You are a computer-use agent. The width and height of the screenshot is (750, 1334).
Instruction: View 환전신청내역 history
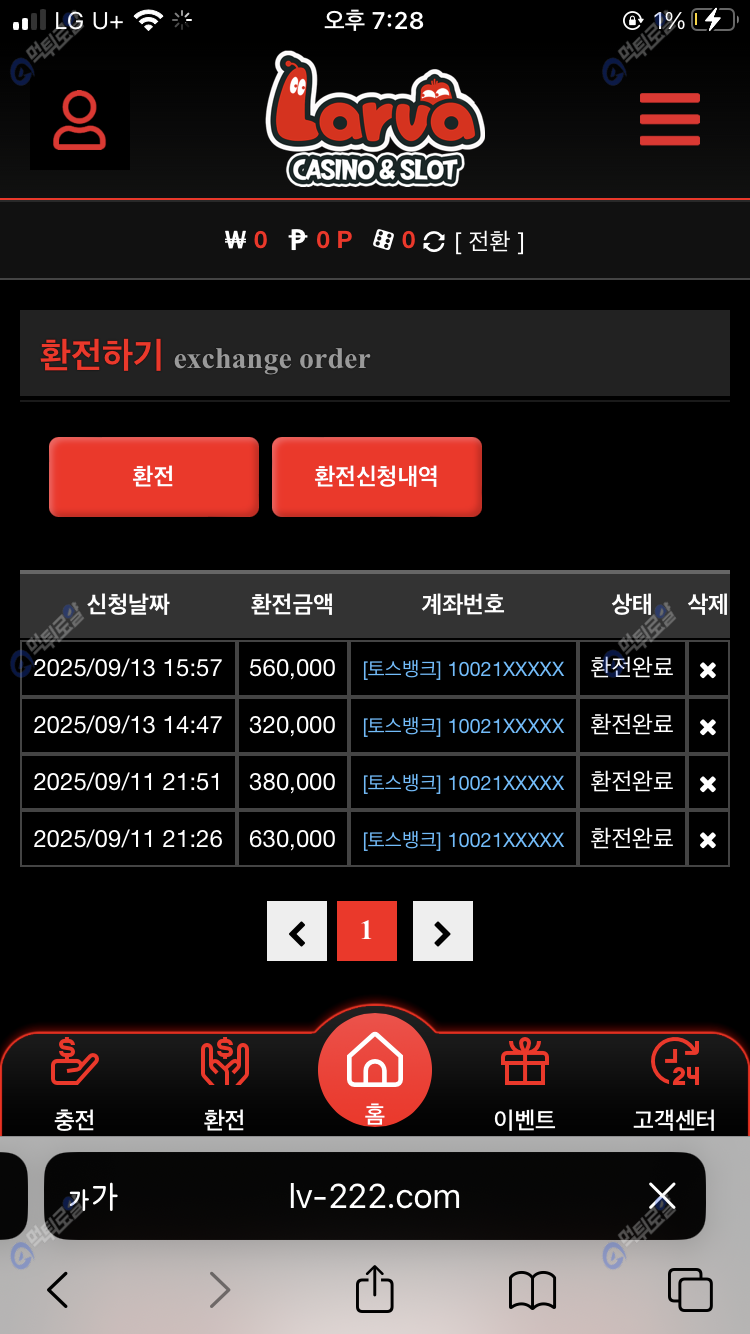point(377,477)
